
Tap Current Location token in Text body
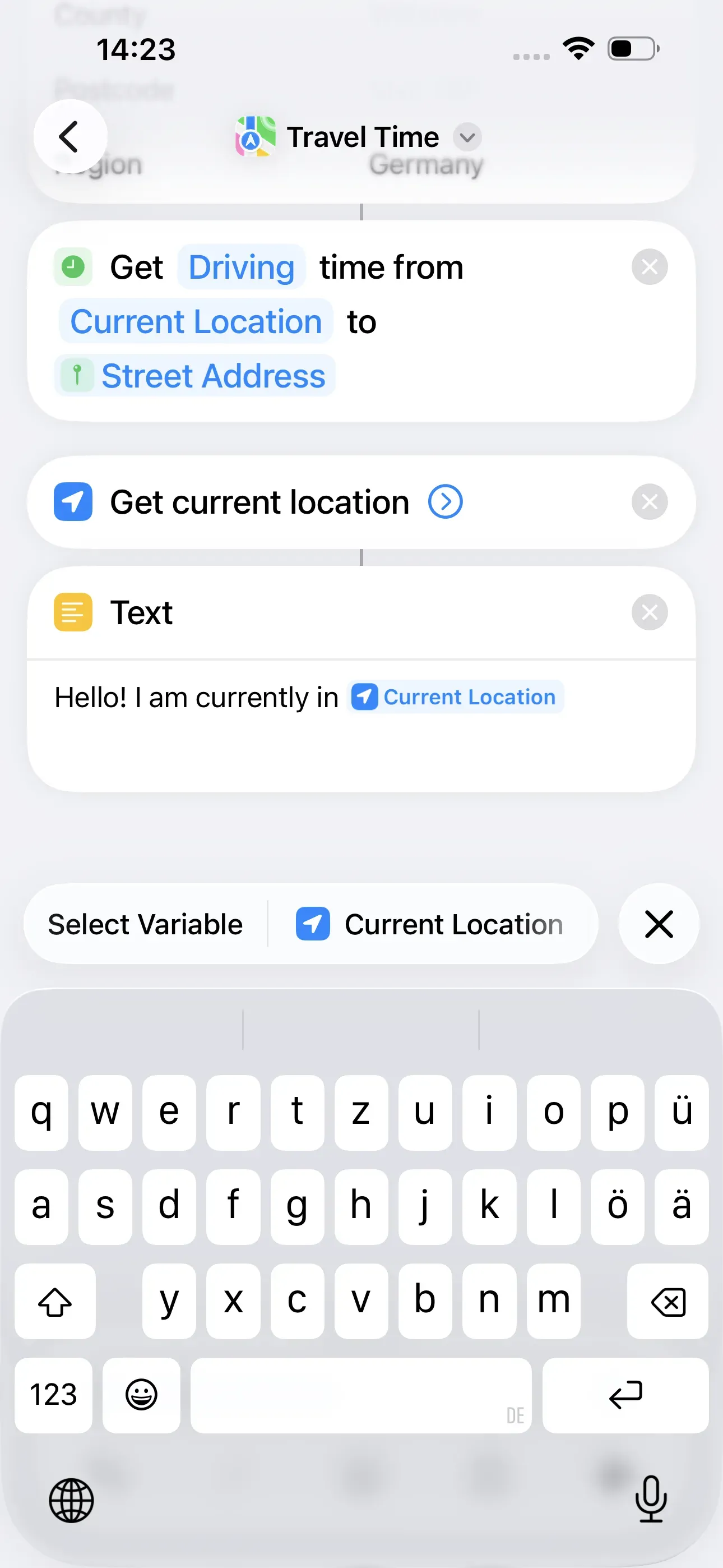(x=455, y=697)
